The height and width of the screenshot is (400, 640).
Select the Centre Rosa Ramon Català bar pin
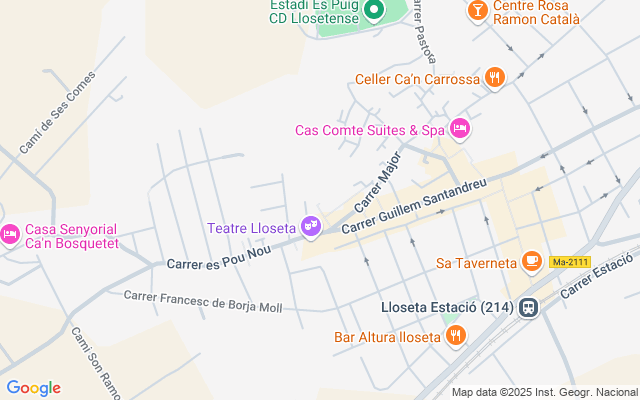coord(477,11)
